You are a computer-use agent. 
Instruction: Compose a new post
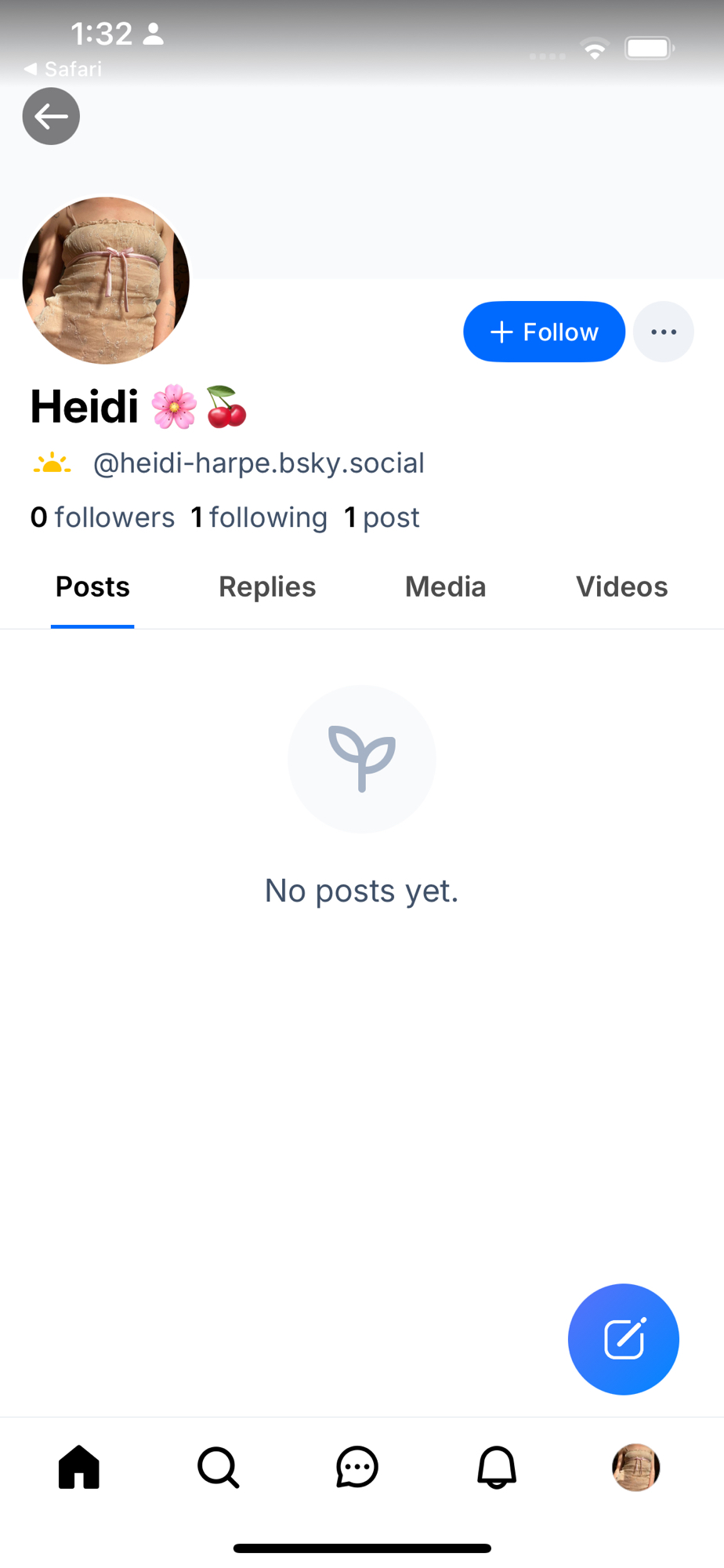tap(623, 1338)
